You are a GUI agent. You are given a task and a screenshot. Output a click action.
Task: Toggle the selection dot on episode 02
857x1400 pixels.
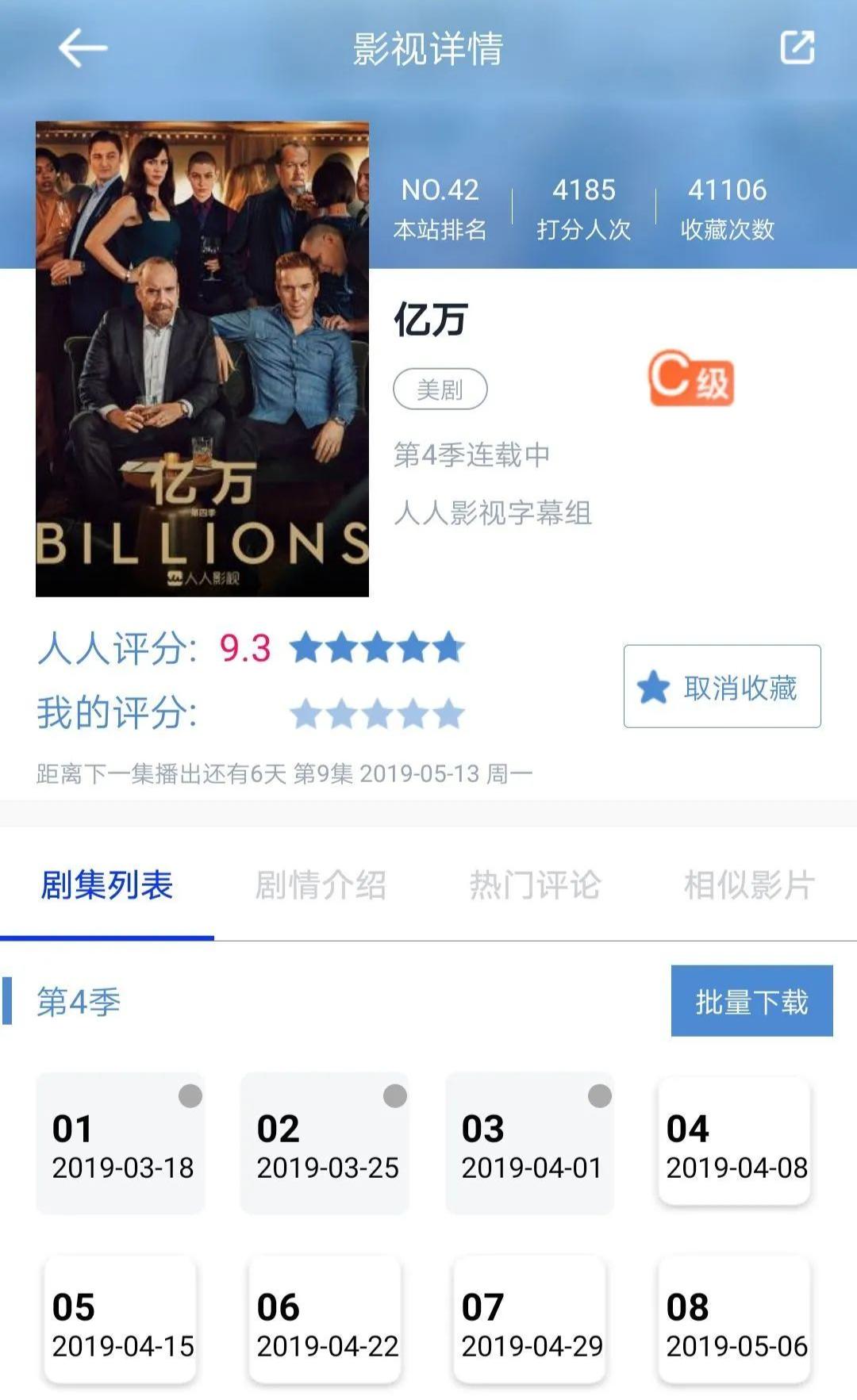point(394,1096)
